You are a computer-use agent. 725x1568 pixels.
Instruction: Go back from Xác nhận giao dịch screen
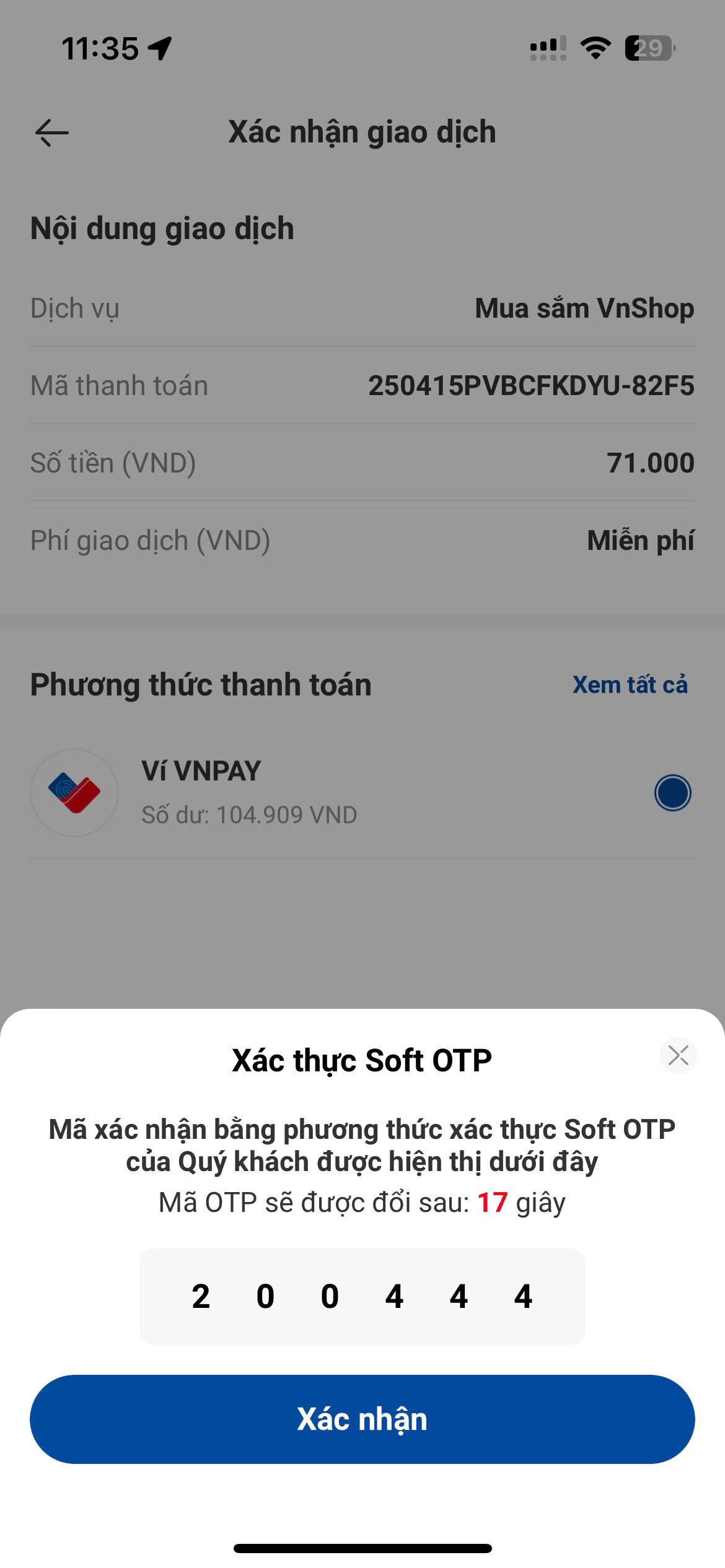52,133
